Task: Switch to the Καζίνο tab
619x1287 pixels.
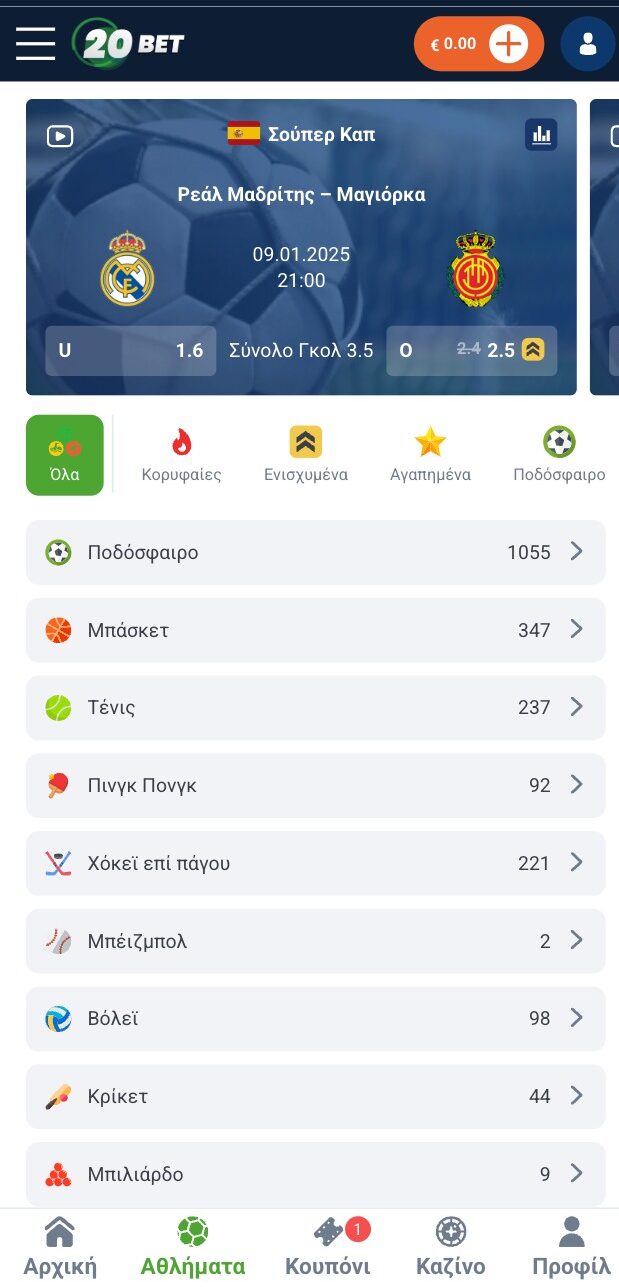Action: point(451,1248)
